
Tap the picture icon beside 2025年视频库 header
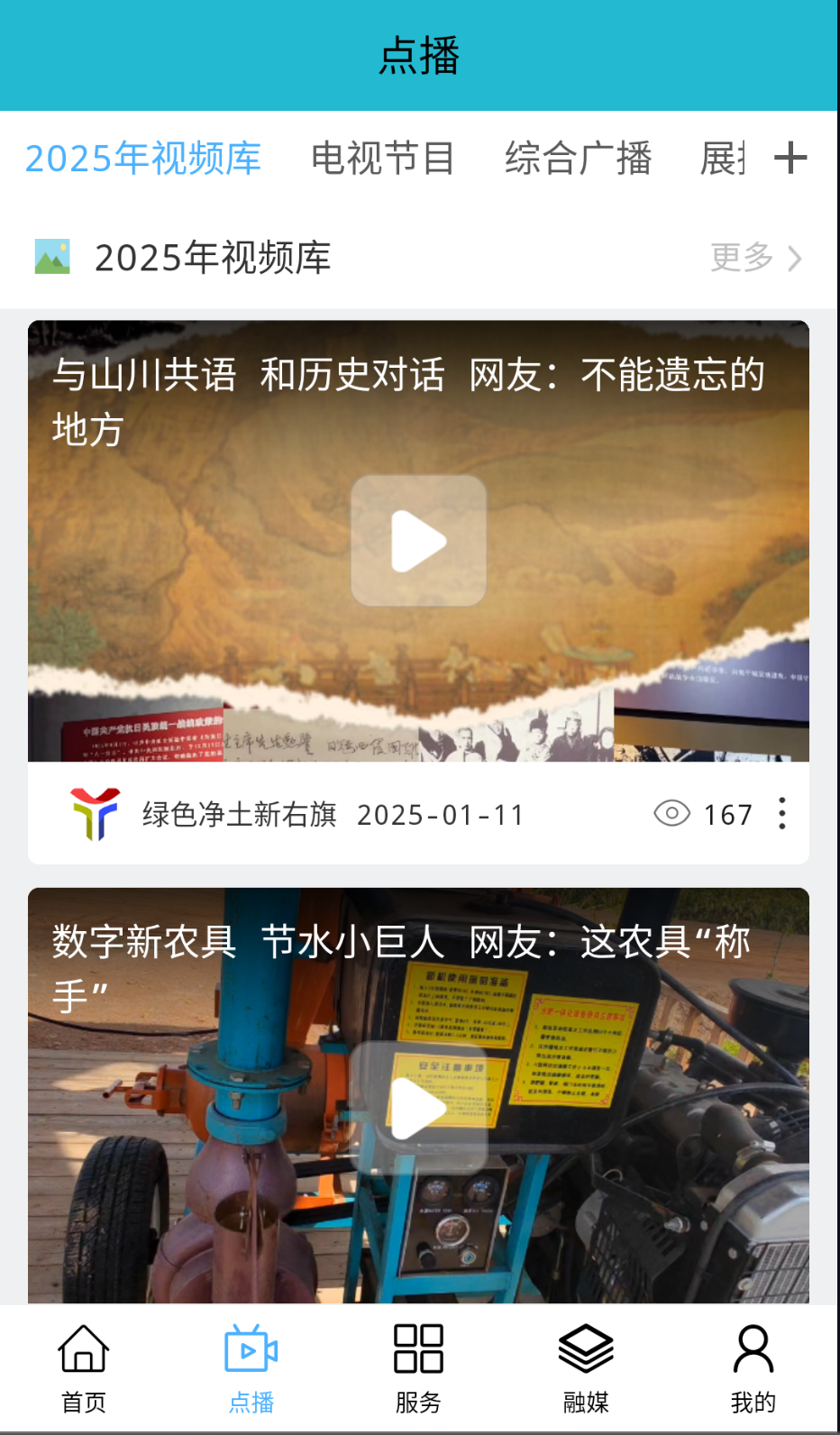52,256
